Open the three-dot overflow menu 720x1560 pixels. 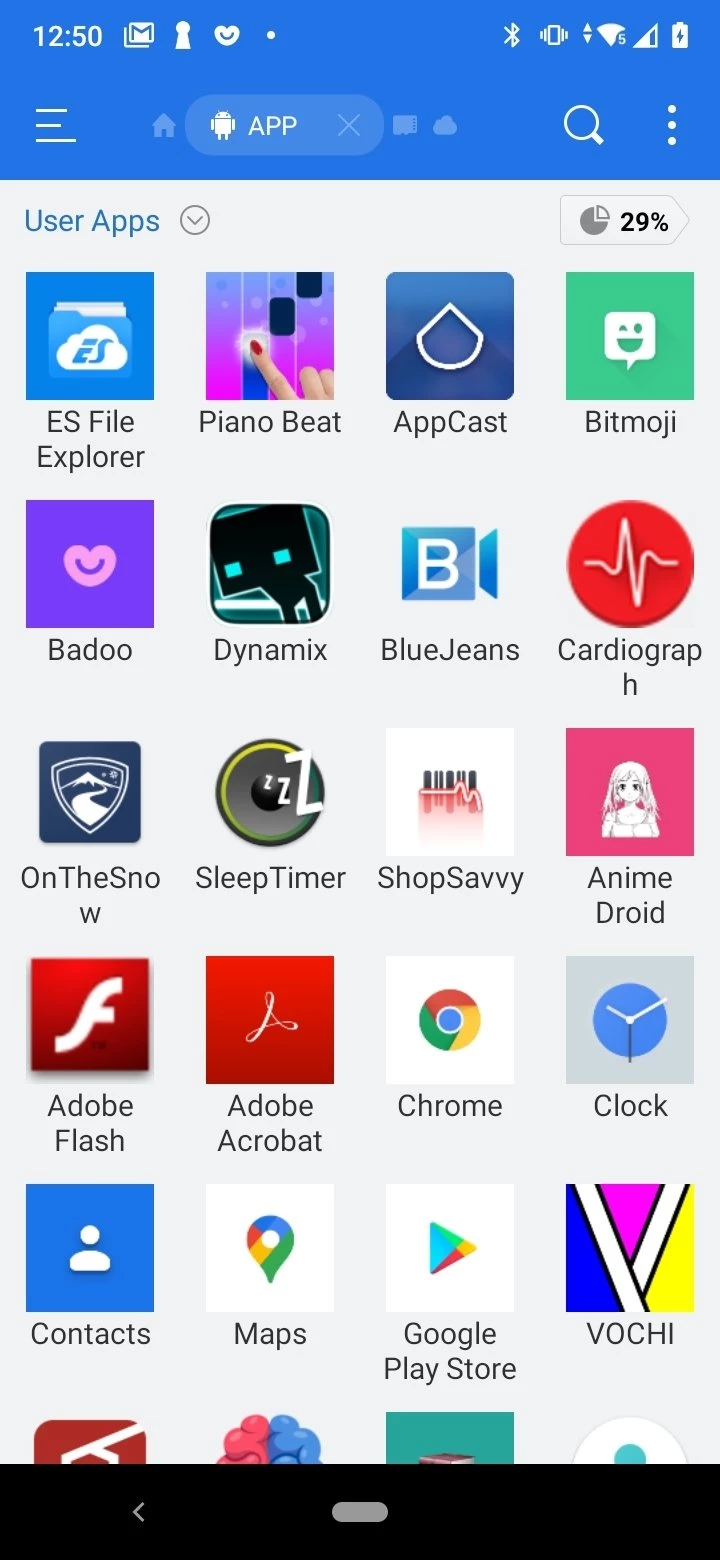tap(672, 126)
